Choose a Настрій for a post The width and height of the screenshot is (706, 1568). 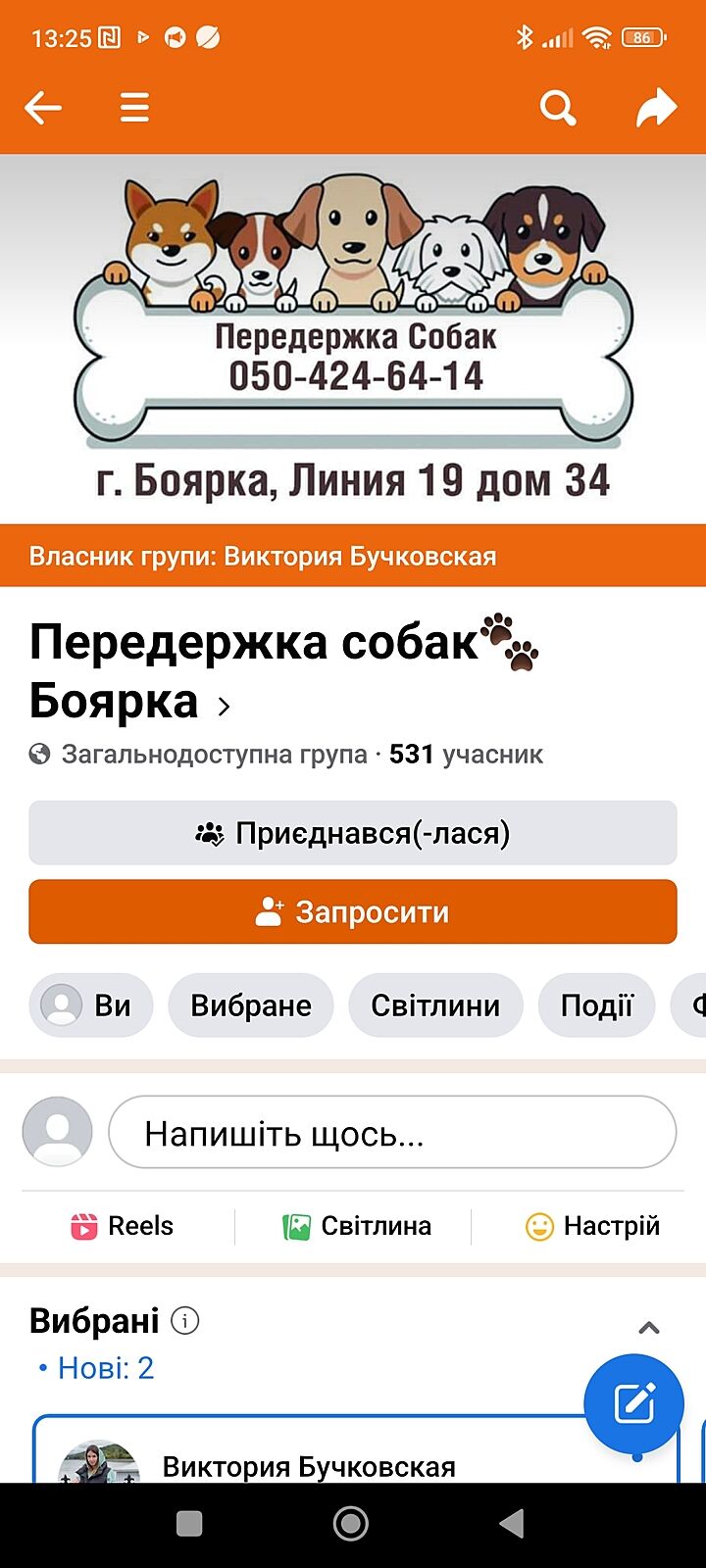pyautogui.click(x=593, y=1226)
